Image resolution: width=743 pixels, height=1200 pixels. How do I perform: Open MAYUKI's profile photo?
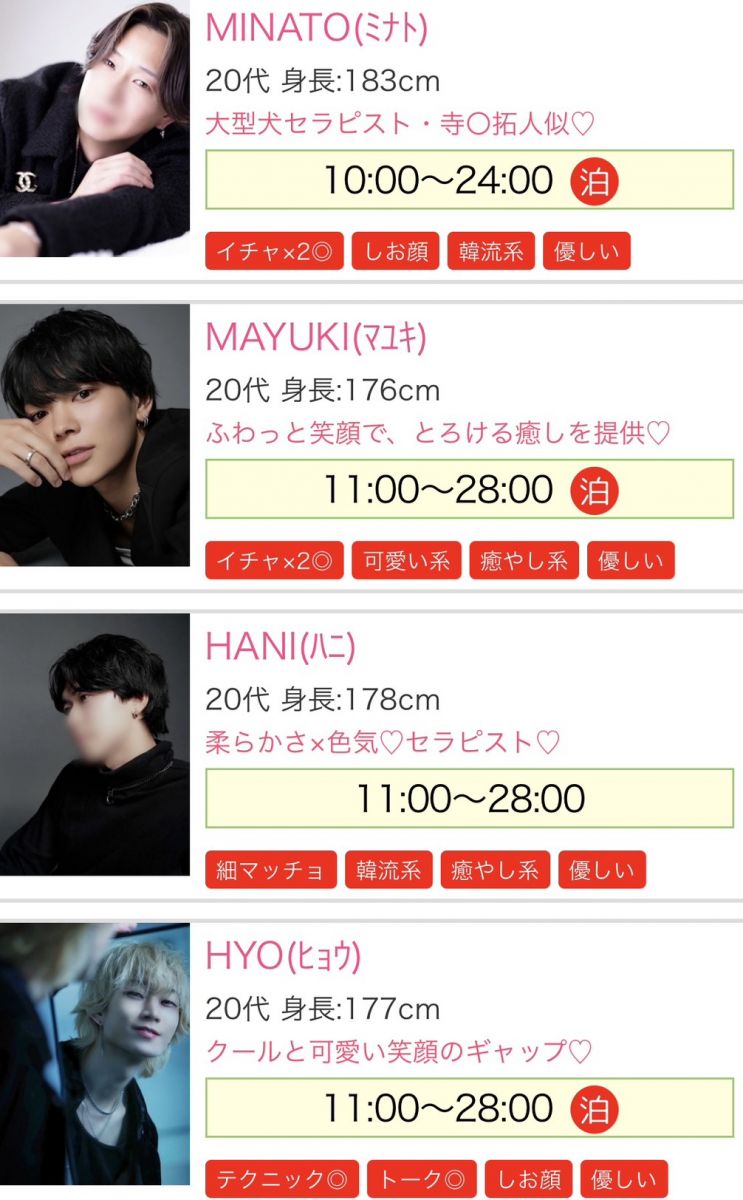[x=95, y=435]
